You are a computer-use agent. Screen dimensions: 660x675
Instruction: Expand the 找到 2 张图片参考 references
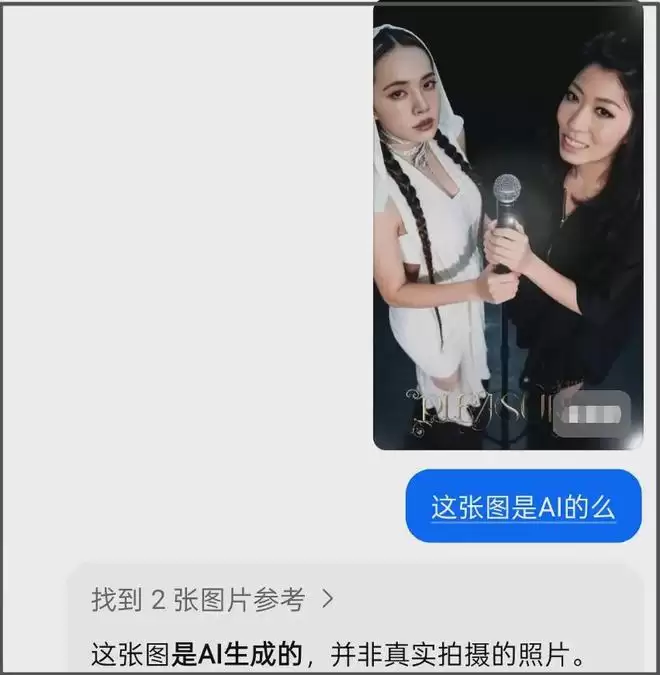click(212, 599)
